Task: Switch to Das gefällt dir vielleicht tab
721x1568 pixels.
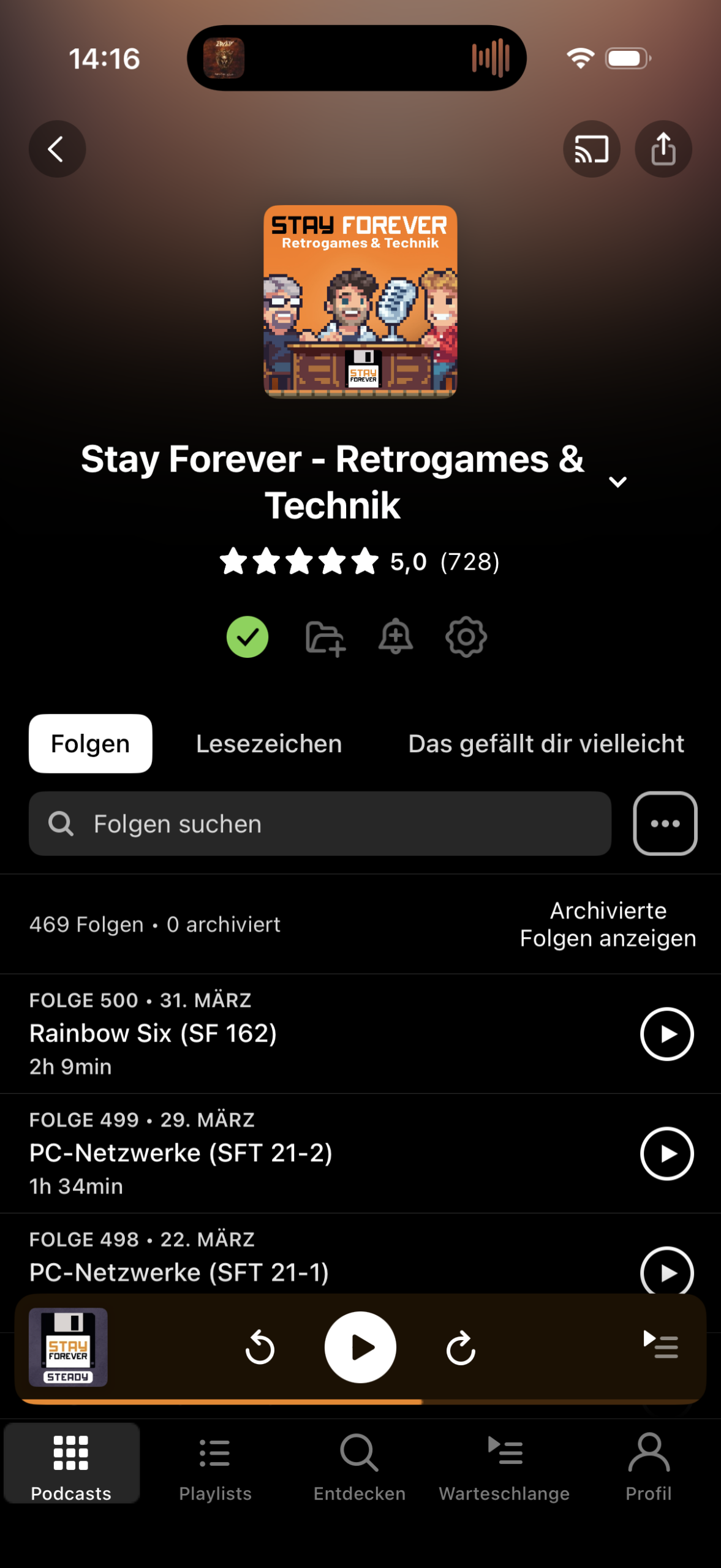Action: [545, 744]
